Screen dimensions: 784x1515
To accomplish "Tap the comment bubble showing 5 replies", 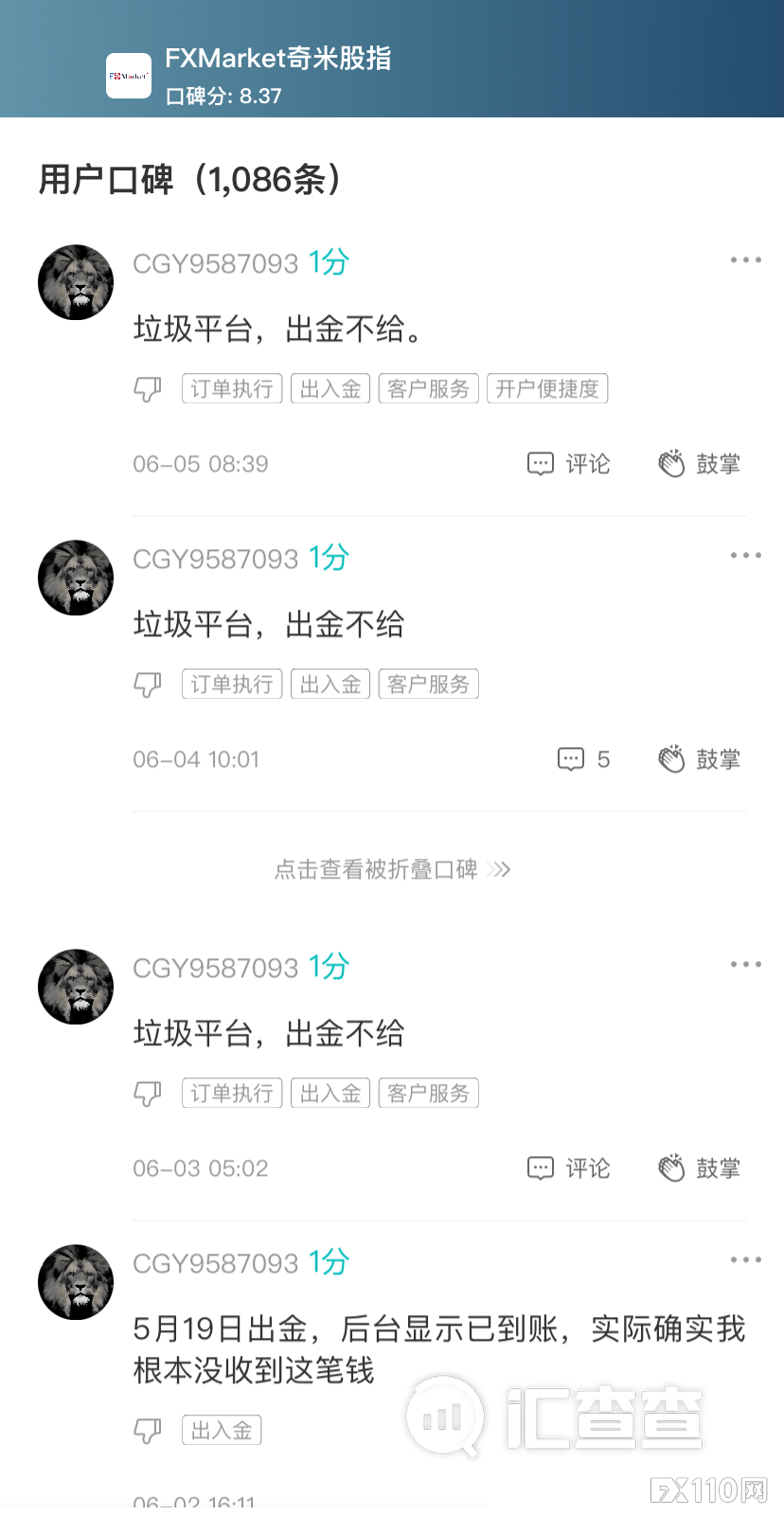I will (x=571, y=758).
